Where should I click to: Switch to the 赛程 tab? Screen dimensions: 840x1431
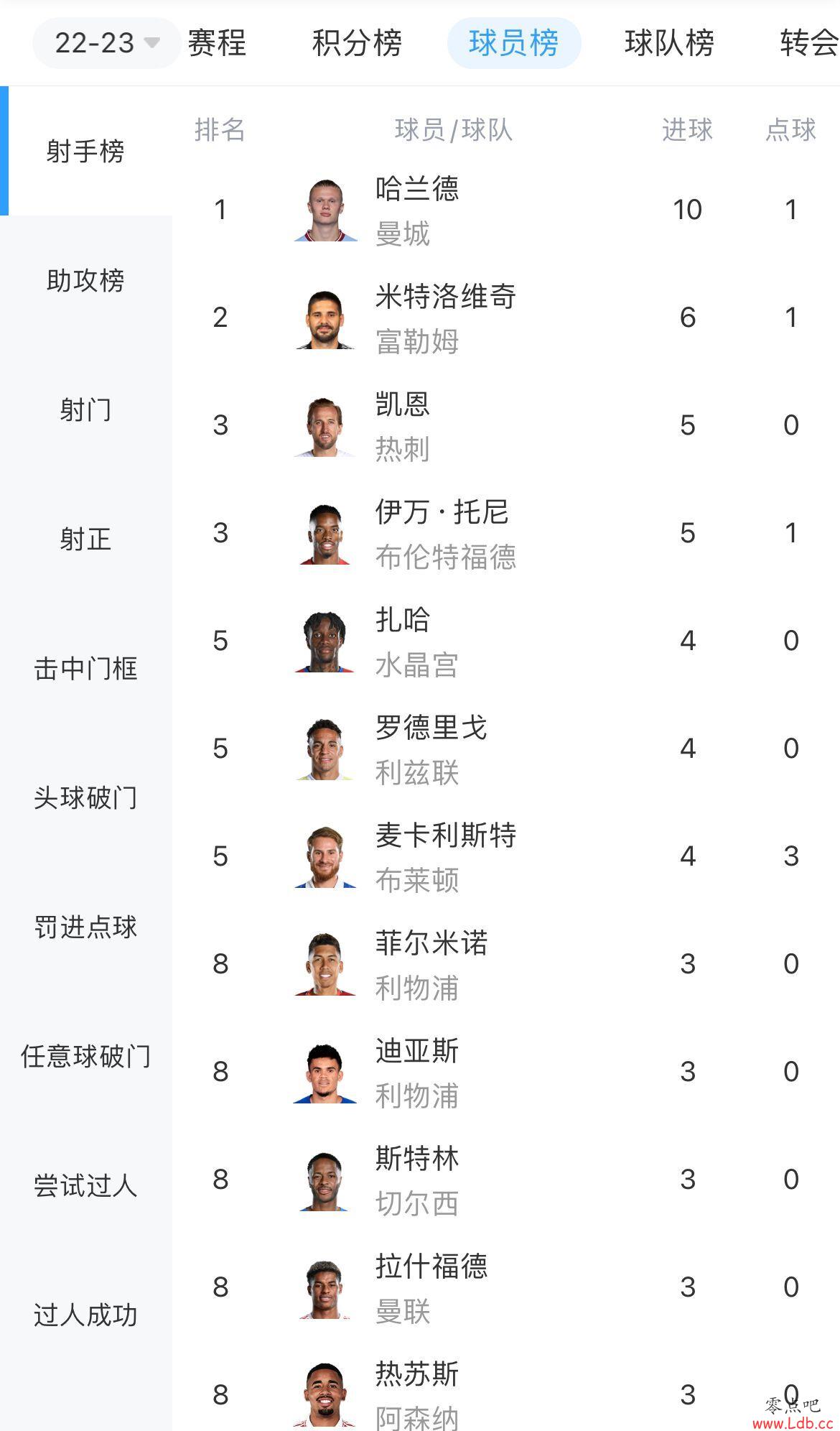[217, 43]
